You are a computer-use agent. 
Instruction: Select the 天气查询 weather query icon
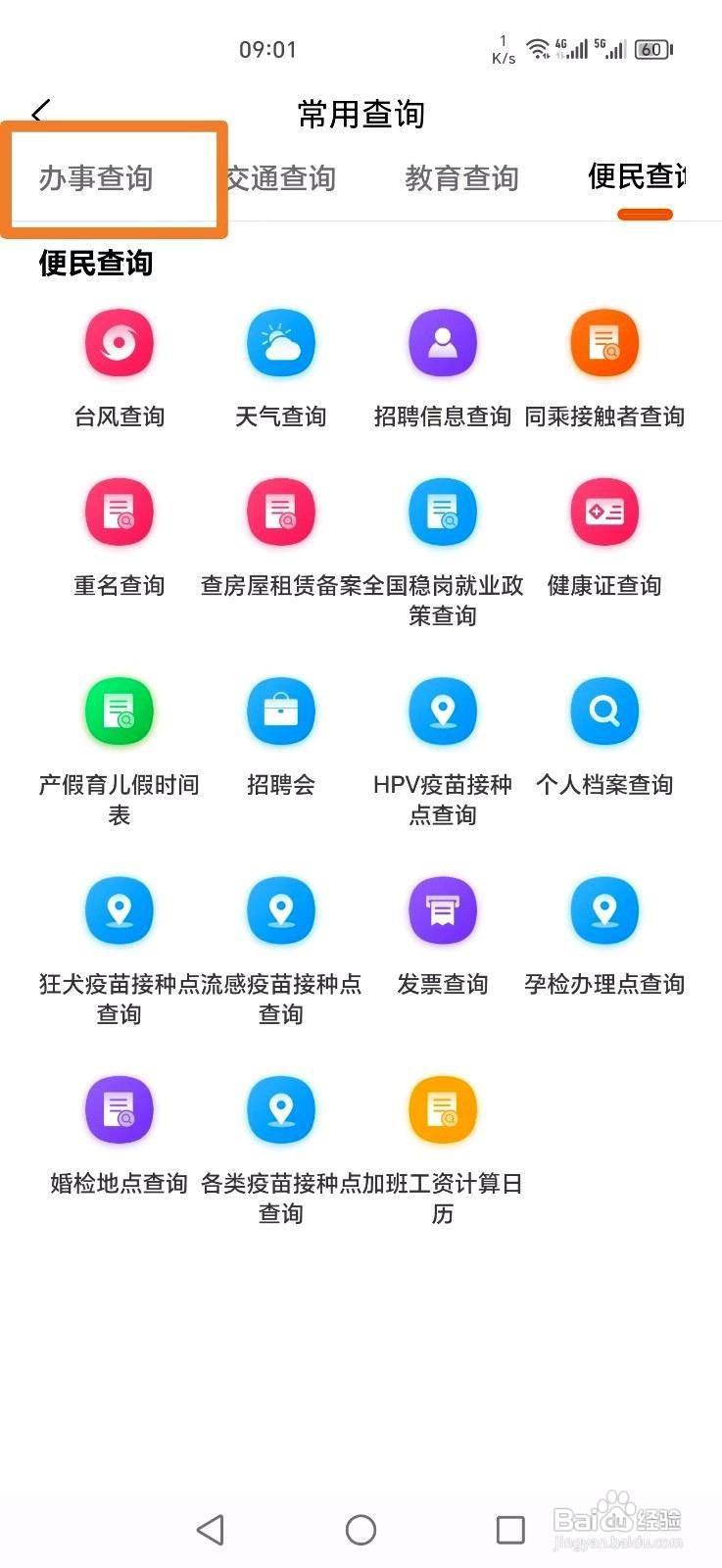[281, 342]
